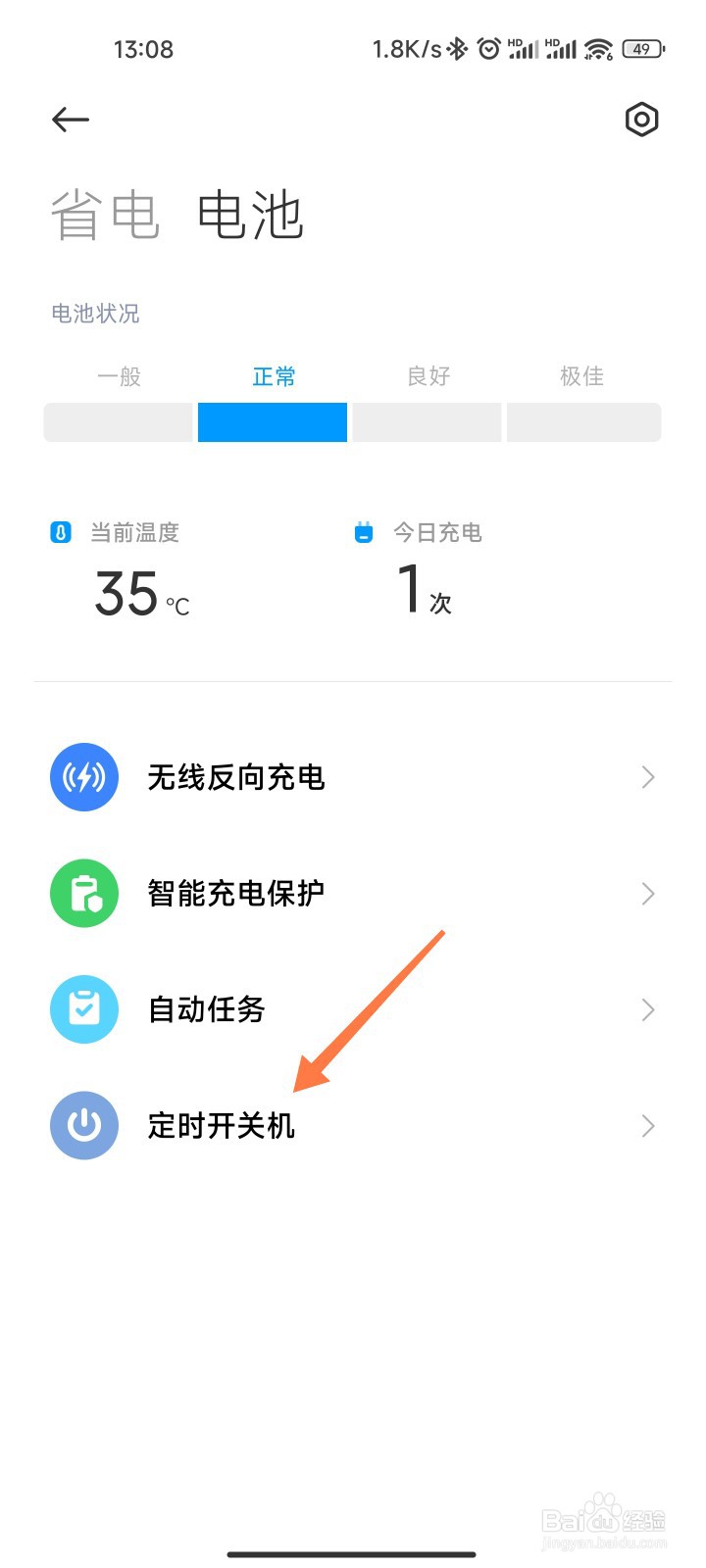Open battery settings via gear icon
Image resolution: width=706 pixels, height=1568 pixels.
(x=641, y=119)
